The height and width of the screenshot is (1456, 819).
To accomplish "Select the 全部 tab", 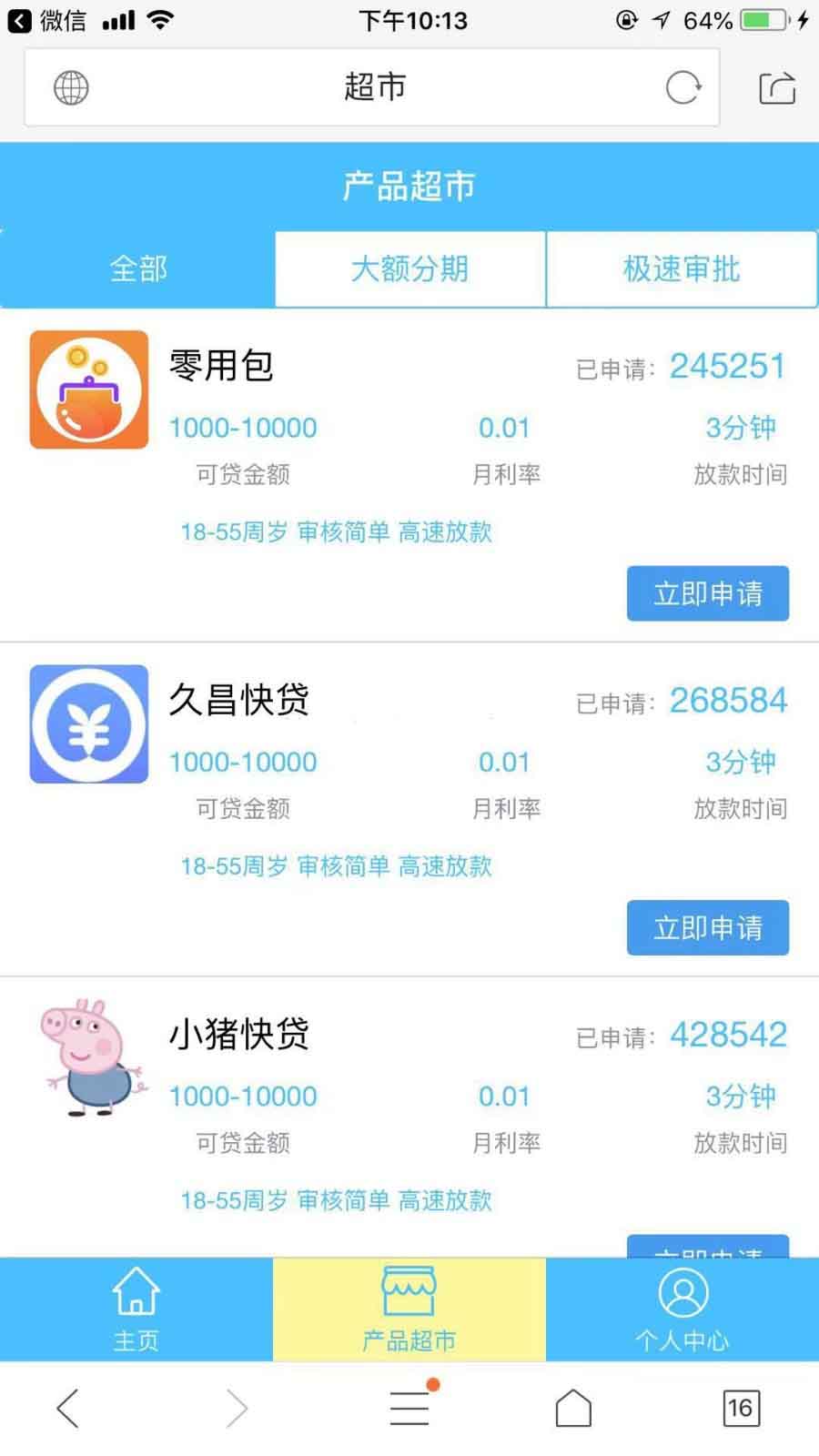I will (137, 269).
